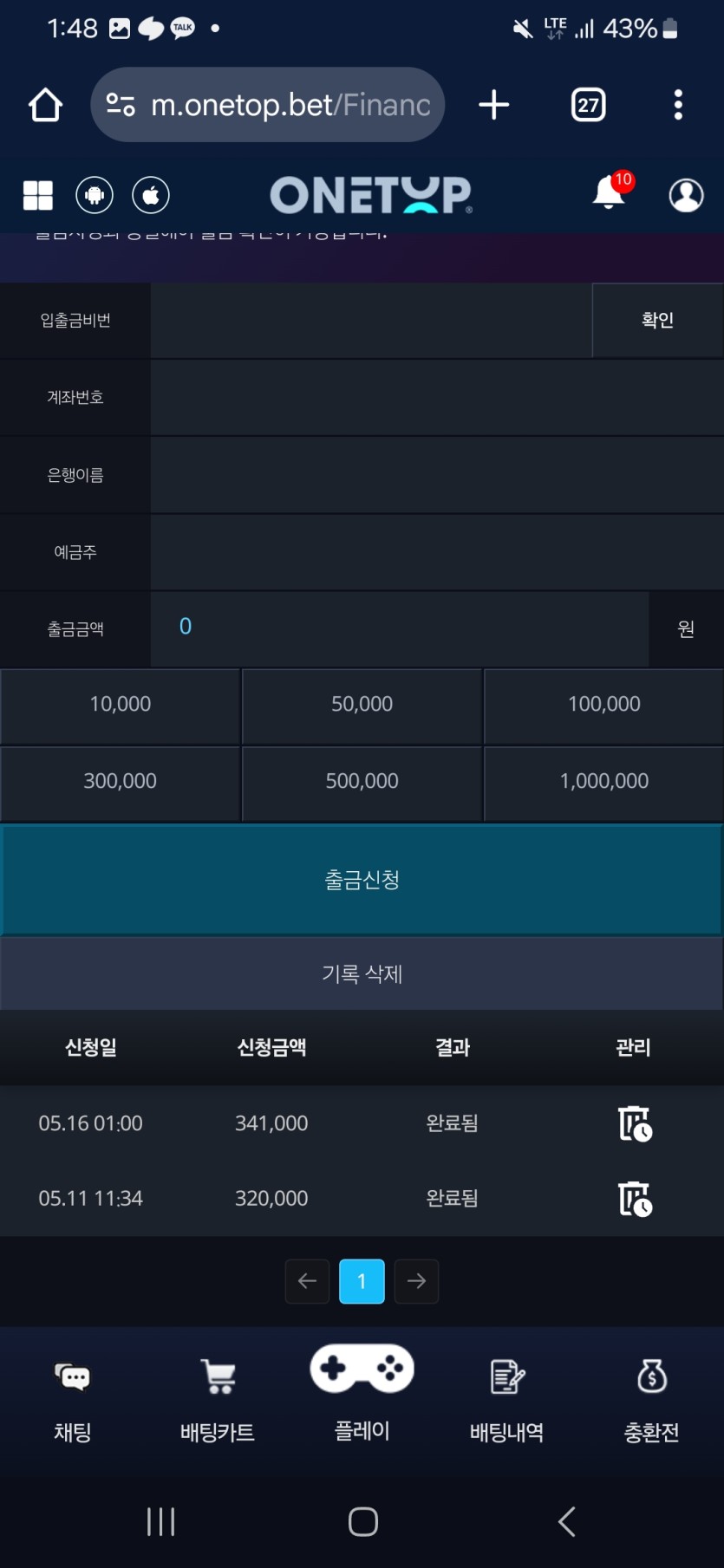Tap the 확인 button beside 입출금비번

657,320
